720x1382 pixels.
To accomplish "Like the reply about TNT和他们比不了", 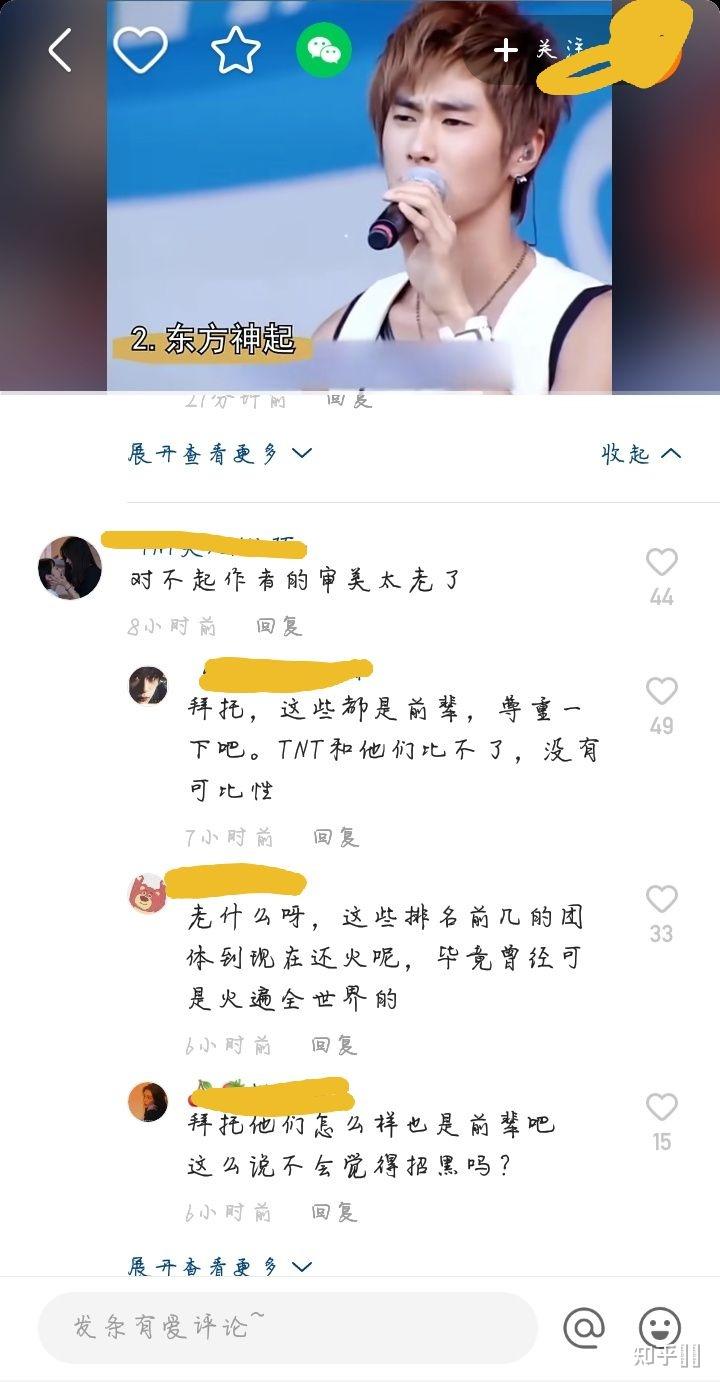I will coord(661,692).
